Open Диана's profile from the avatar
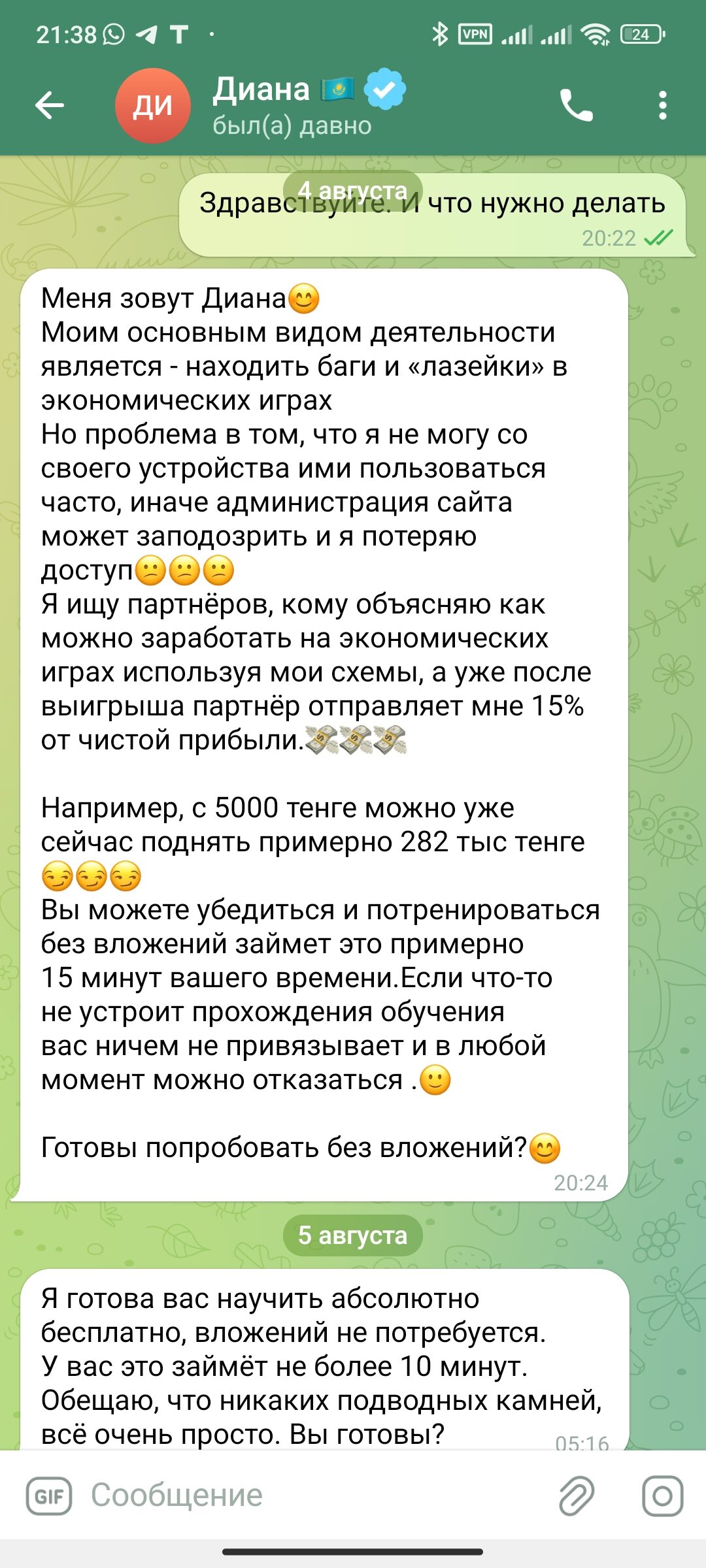This screenshot has width=706, height=1568. [x=153, y=105]
